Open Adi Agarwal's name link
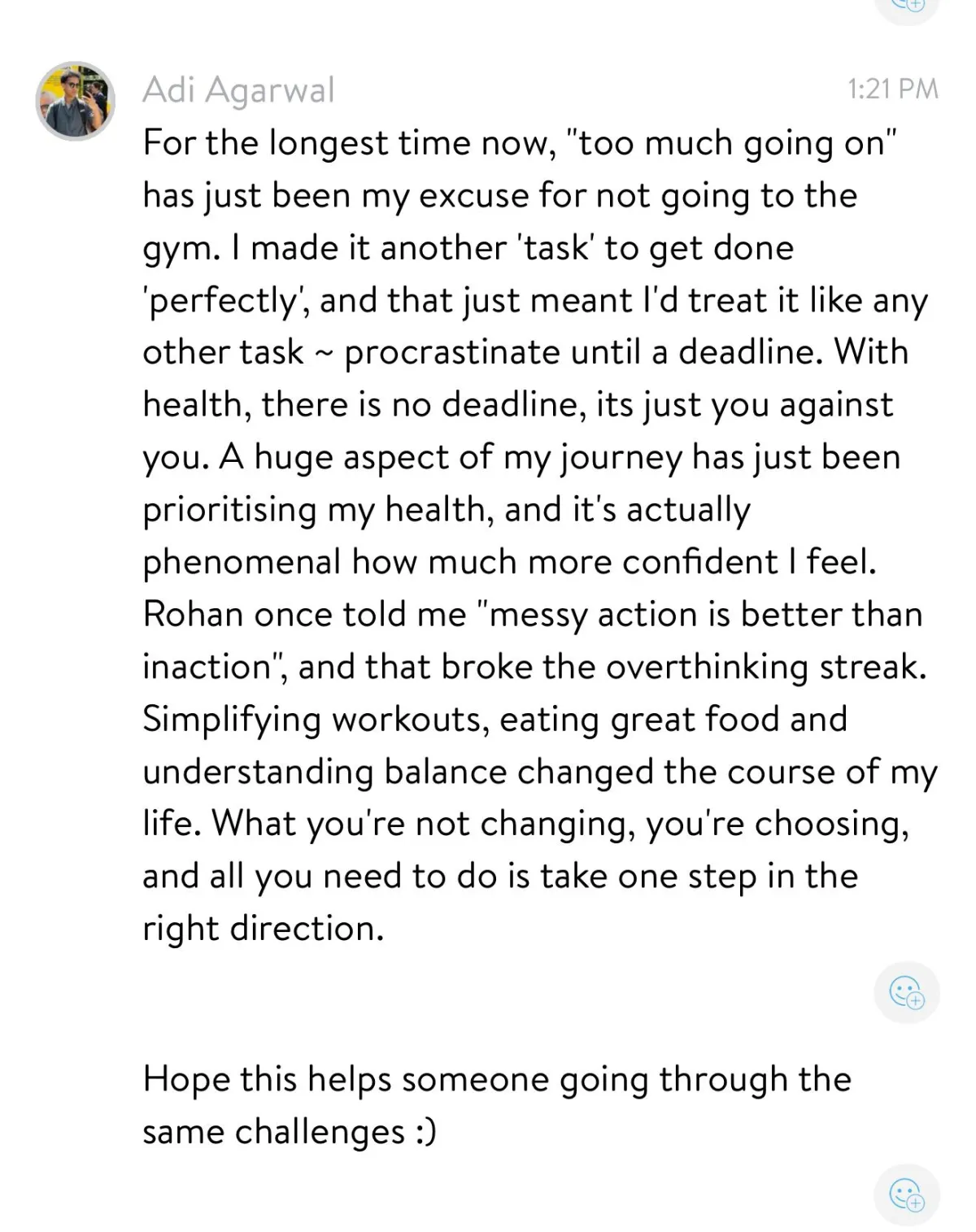This screenshot has width=976, height=1232. [238, 89]
